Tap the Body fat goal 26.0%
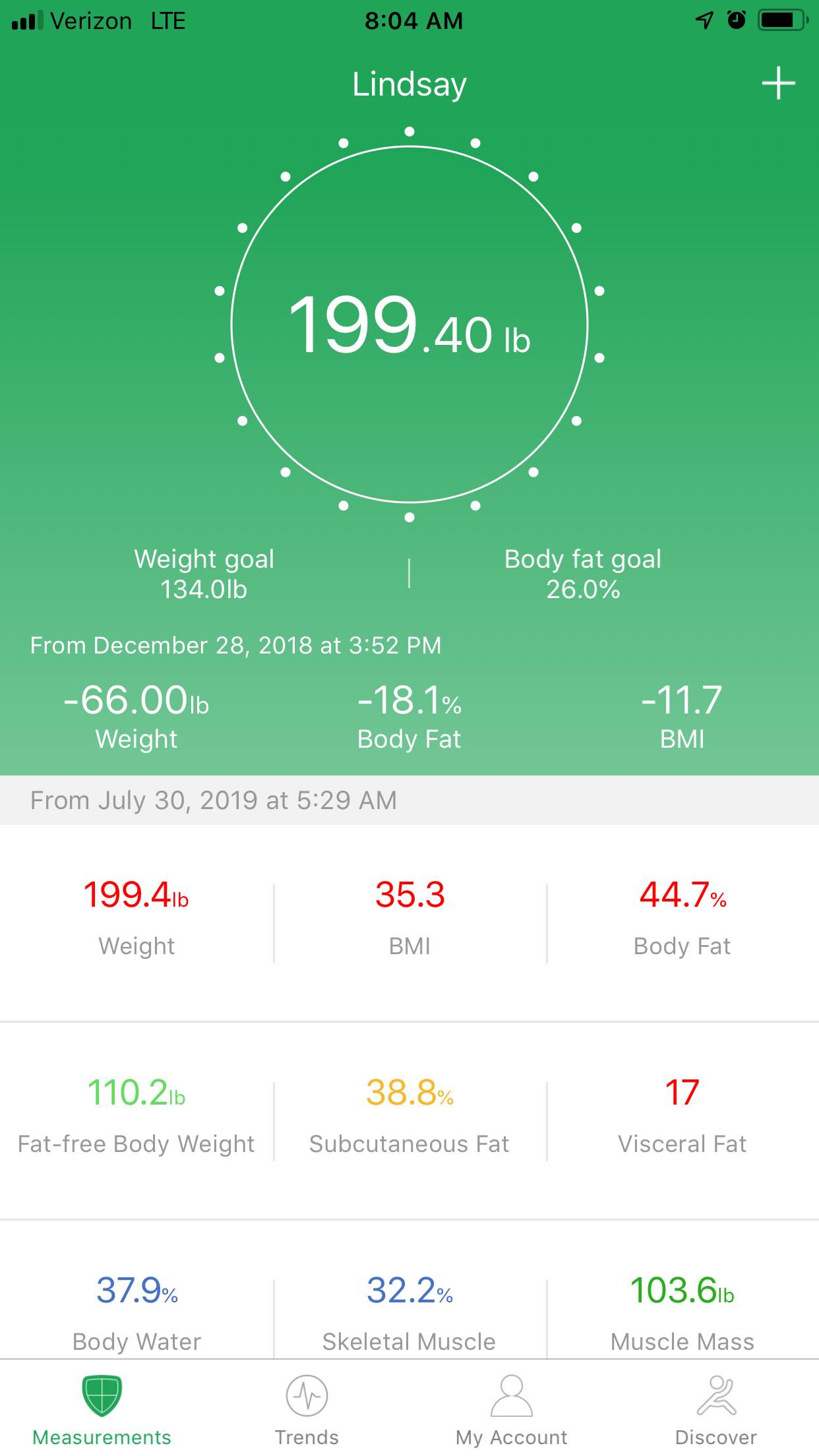819x1456 pixels. pos(583,574)
